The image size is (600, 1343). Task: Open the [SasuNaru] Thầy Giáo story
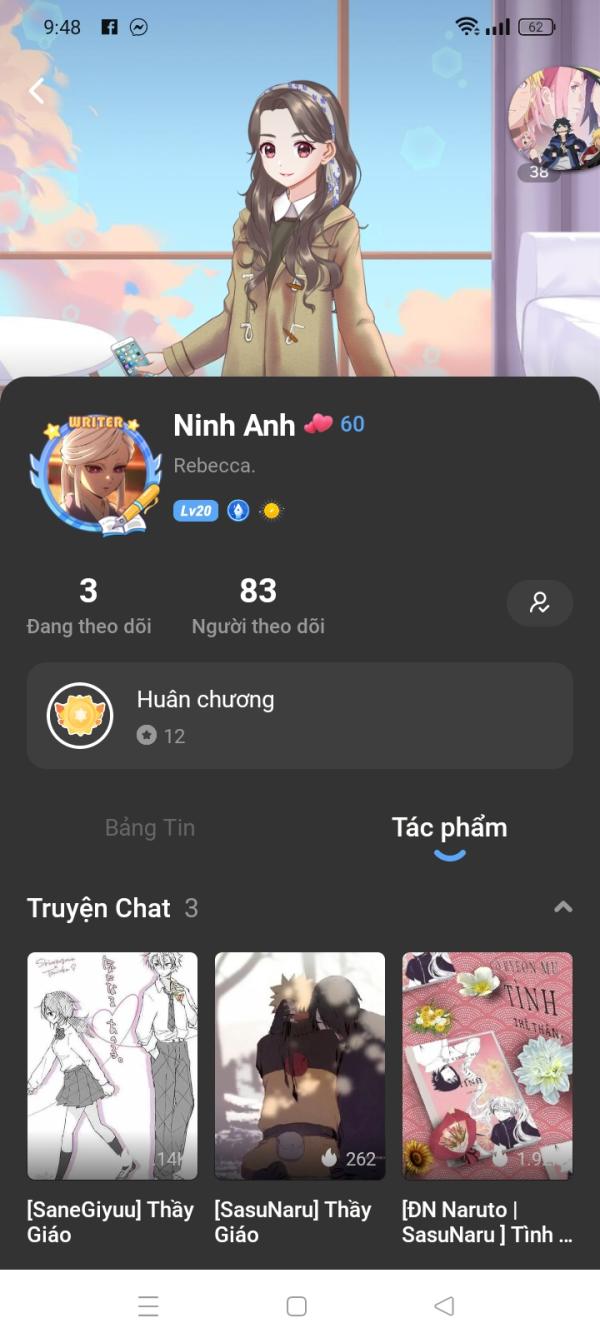300,1098
